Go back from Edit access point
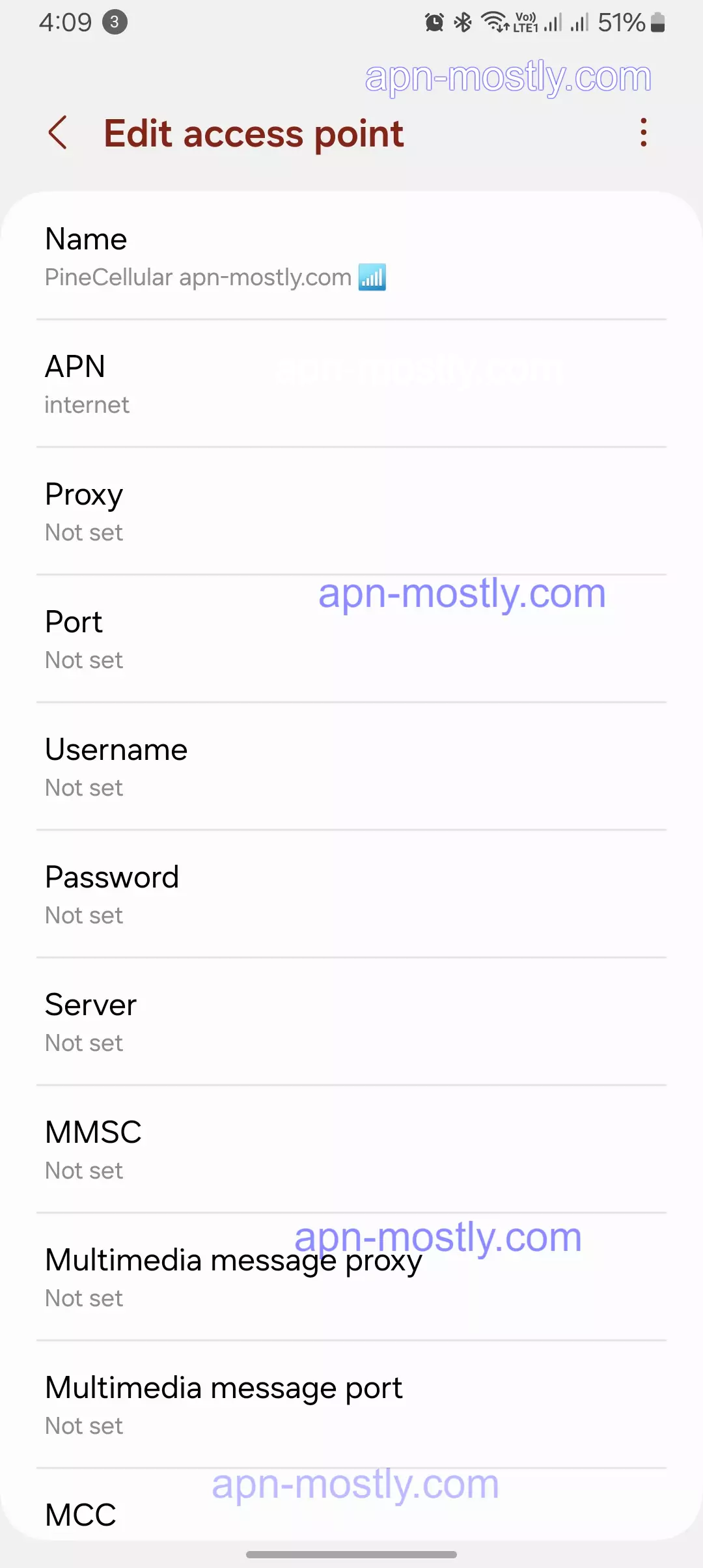This screenshot has width=703, height=1568. coord(58,133)
